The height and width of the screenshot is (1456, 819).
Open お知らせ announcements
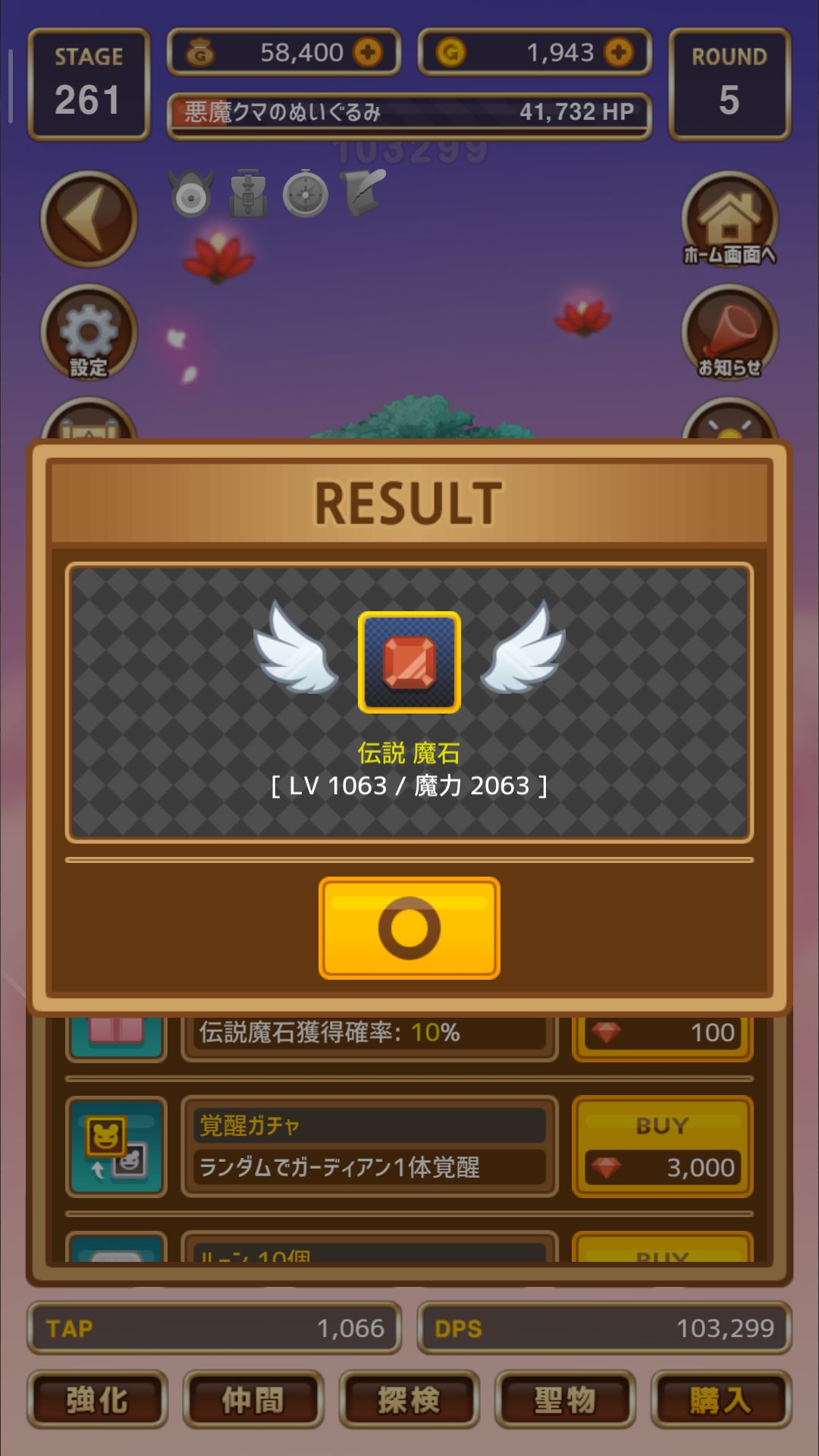tap(730, 332)
